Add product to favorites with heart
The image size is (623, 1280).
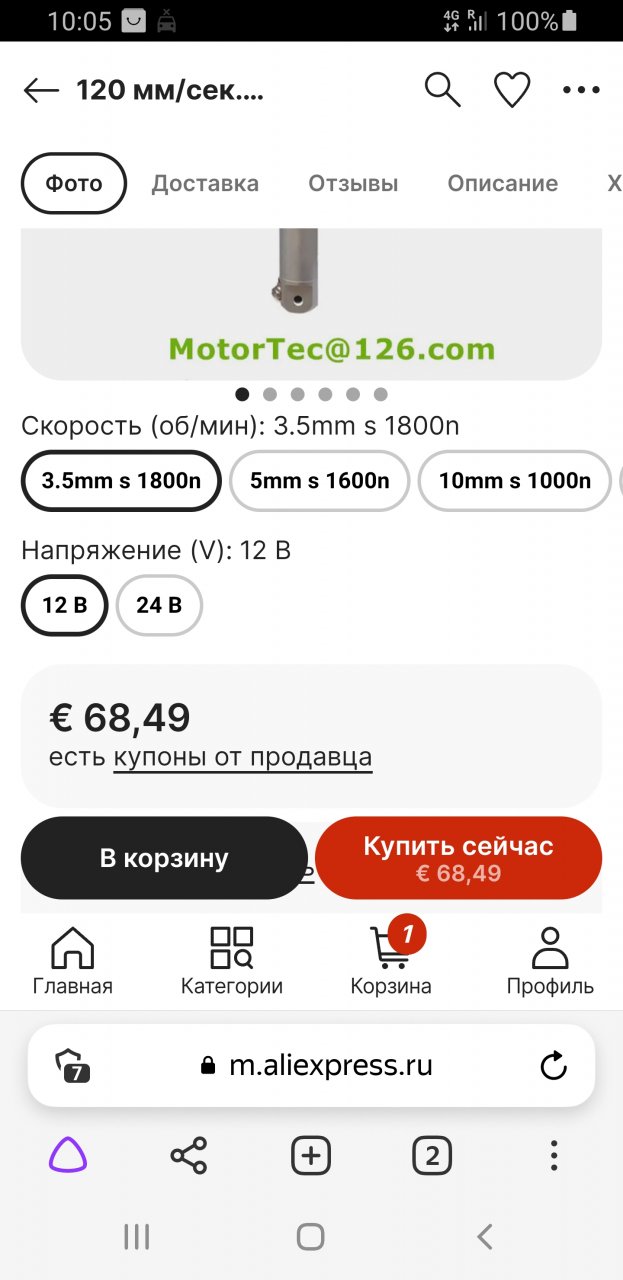coord(512,91)
